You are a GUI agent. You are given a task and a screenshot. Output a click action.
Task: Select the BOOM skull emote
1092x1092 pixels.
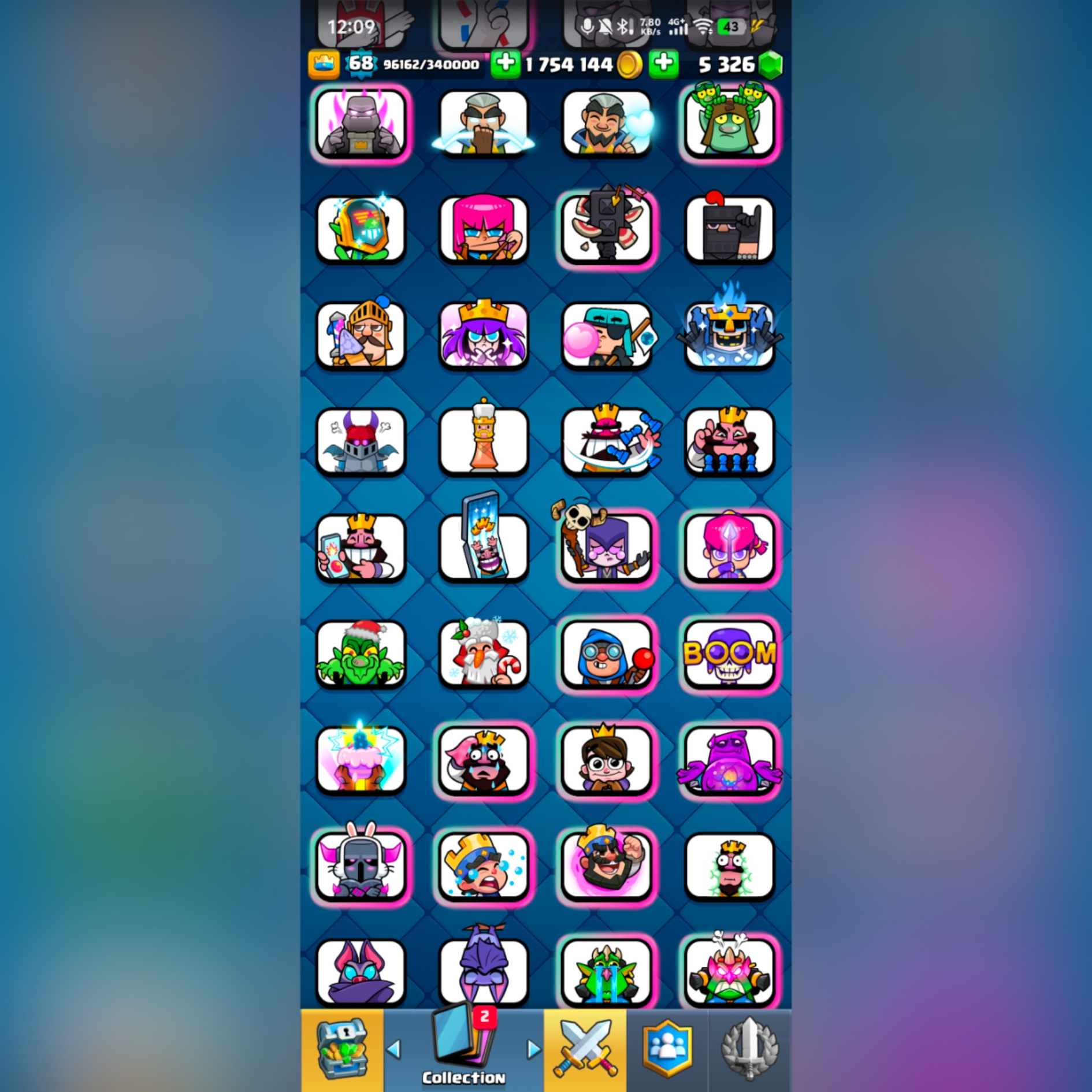click(729, 654)
